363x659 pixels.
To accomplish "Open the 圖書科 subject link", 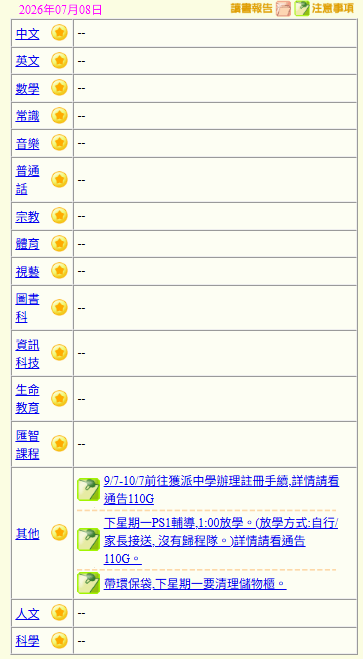I will pyautogui.click(x=27, y=308).
